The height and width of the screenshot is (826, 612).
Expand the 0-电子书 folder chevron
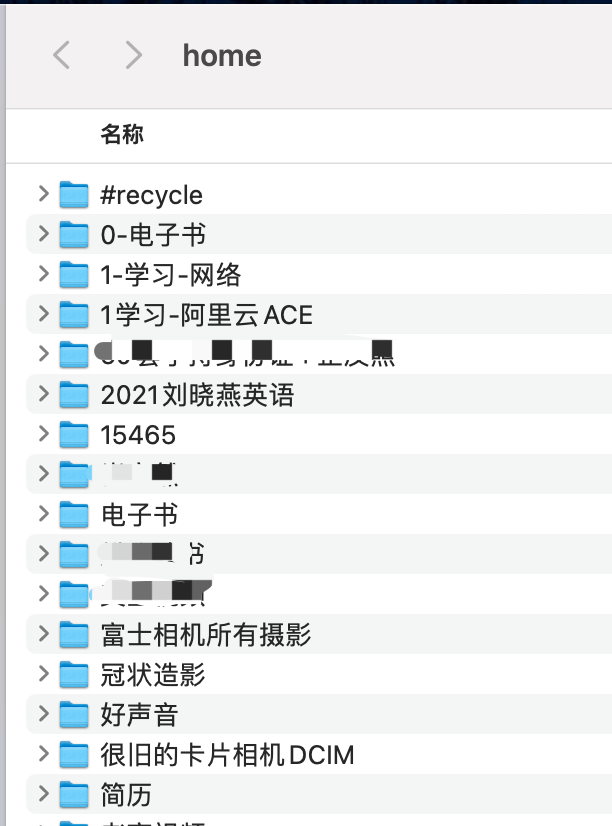pyautogui.click(x=42, y=234)
